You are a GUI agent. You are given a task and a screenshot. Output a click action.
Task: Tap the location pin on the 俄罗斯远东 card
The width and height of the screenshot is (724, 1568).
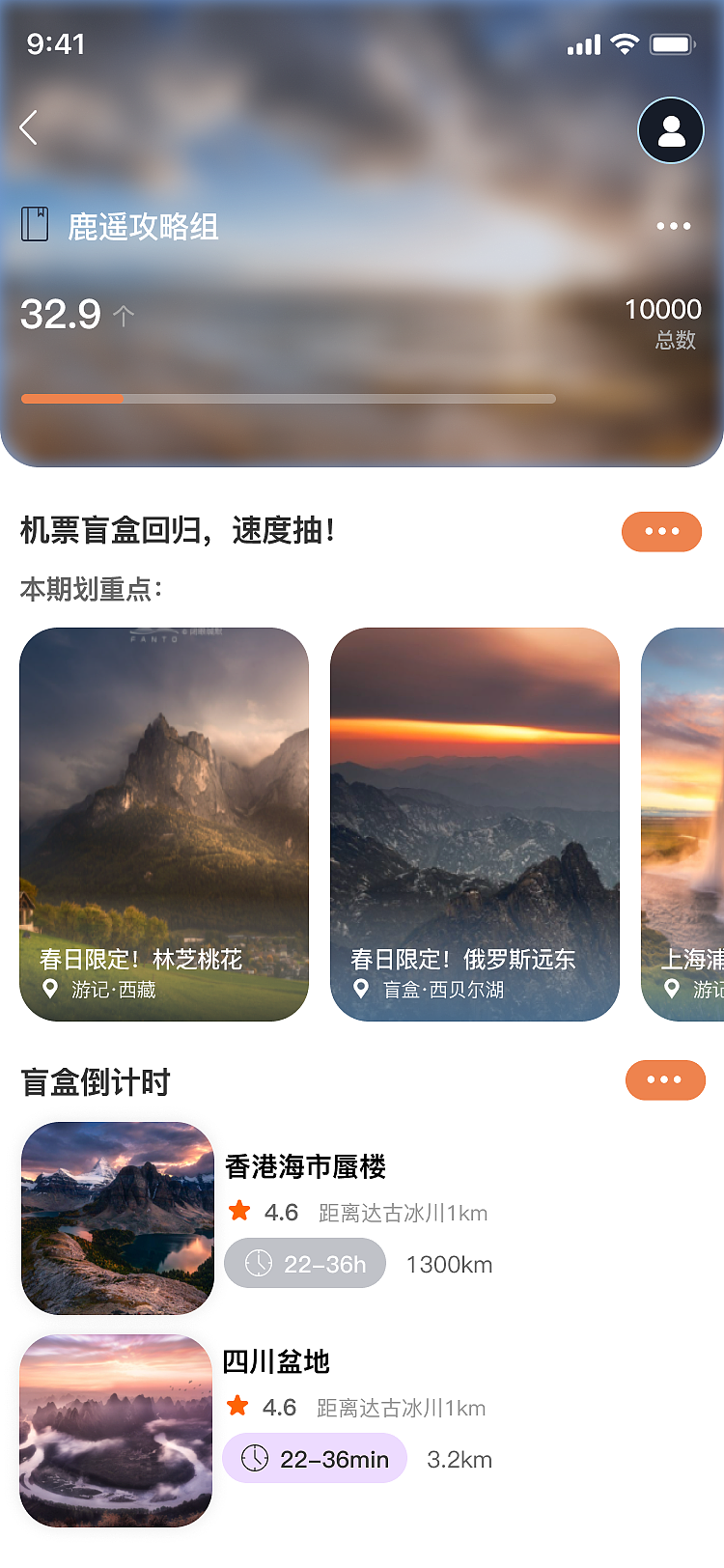click(x=361, y=990)
